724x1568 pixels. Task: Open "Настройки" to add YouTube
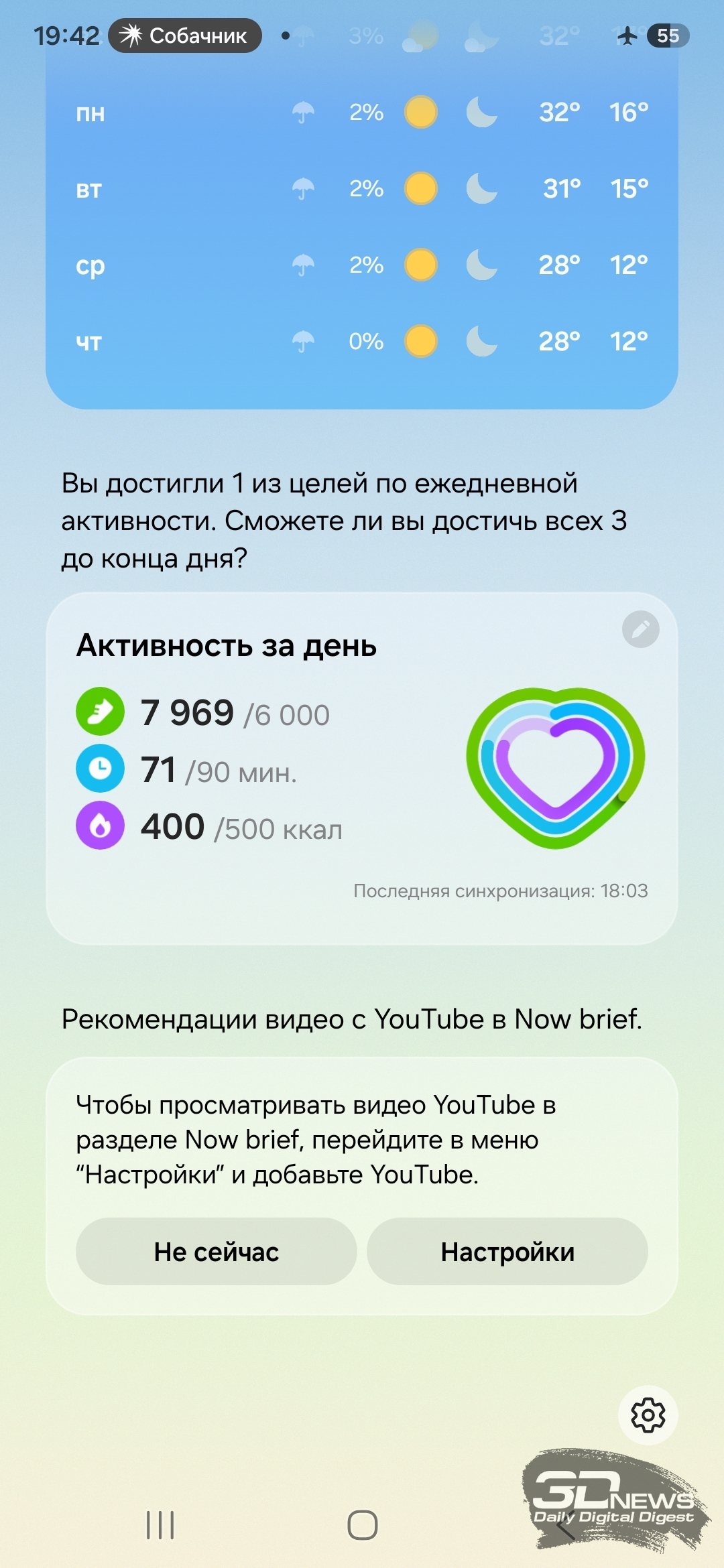pyautogui.click(x=507, y=1251)
